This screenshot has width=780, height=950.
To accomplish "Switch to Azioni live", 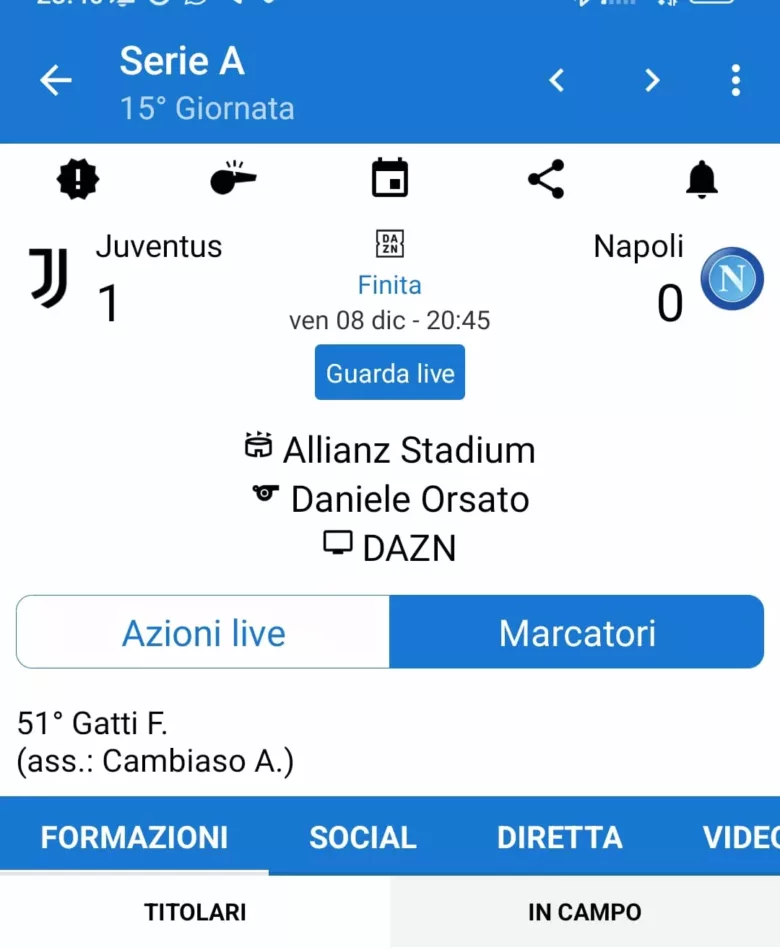I will (x=203, y=632).
